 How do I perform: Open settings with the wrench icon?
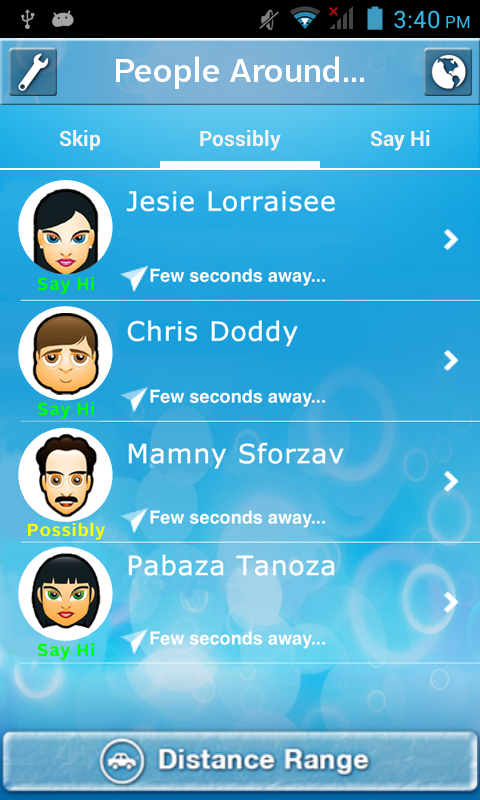[x=33, y=72]
